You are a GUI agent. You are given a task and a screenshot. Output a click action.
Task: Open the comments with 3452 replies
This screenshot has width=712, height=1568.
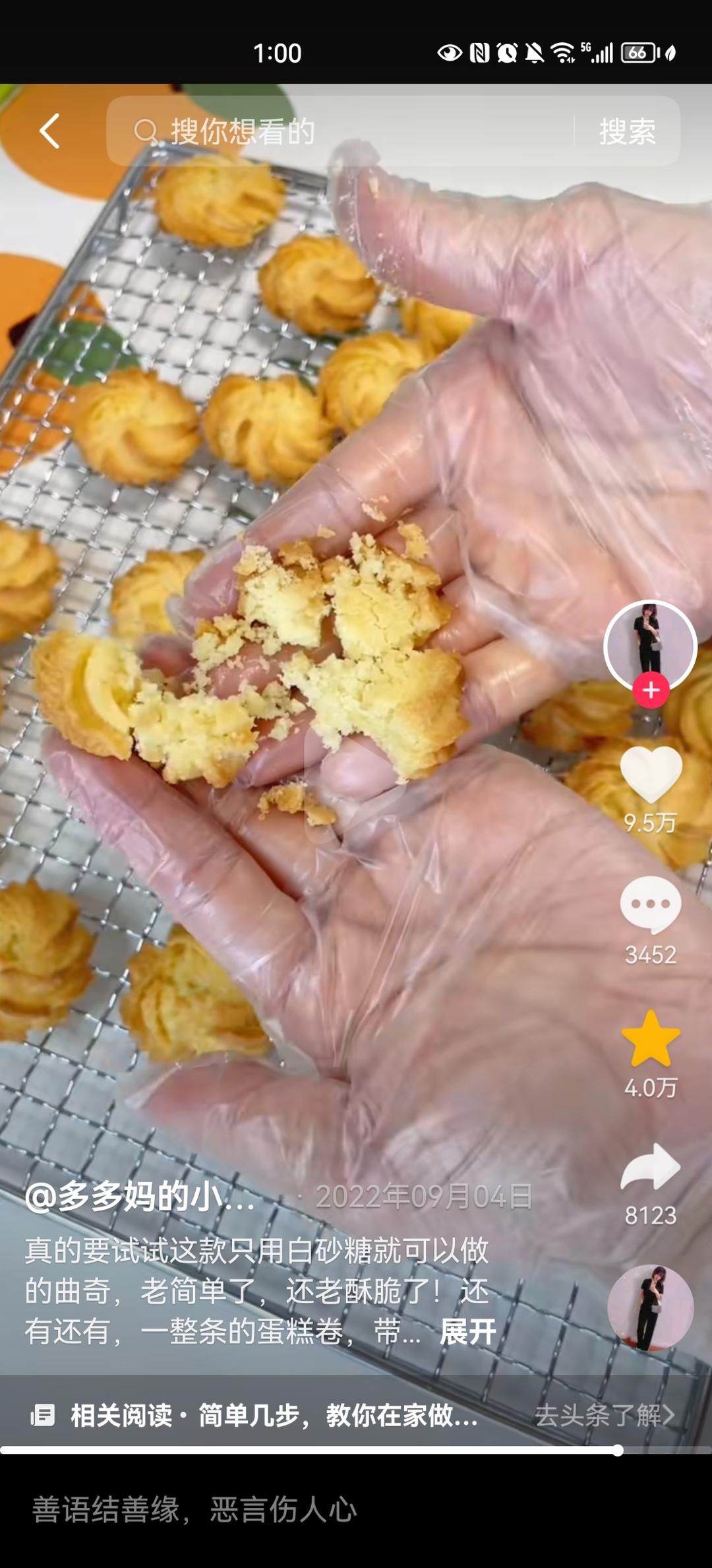(x=651, y=904)
